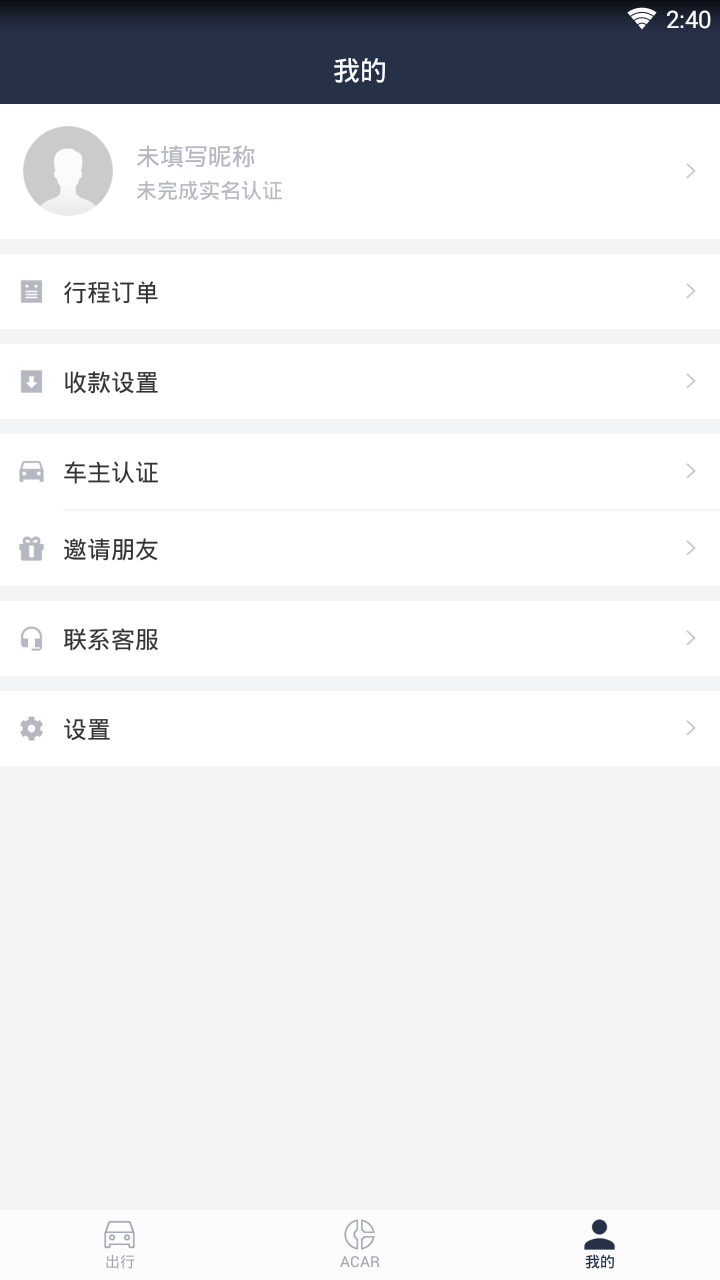Image resolution: width=720 pixels, height=1280 pixels.
Task: Open trip orders via the document icon
Action: [31, 291]
